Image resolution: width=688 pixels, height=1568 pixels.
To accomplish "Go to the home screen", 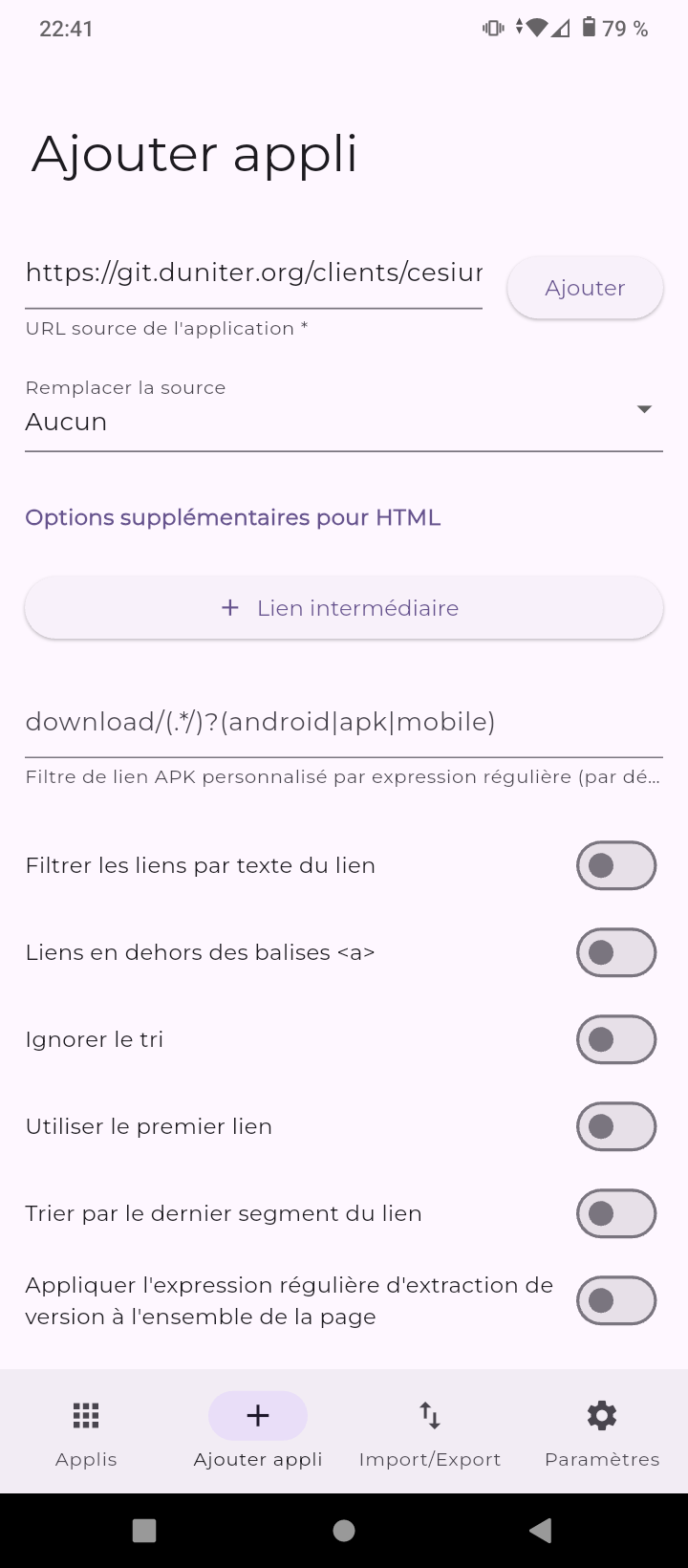I will pos(344,1531).
